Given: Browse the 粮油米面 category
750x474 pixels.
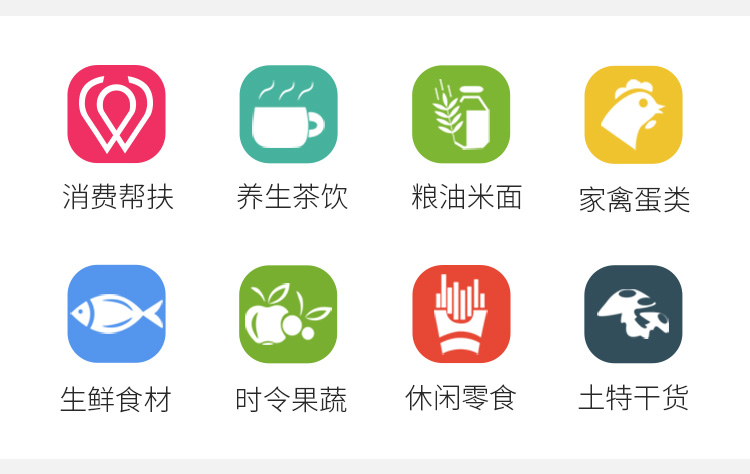Looking at the screenshot, I should (x=461, y=115).
